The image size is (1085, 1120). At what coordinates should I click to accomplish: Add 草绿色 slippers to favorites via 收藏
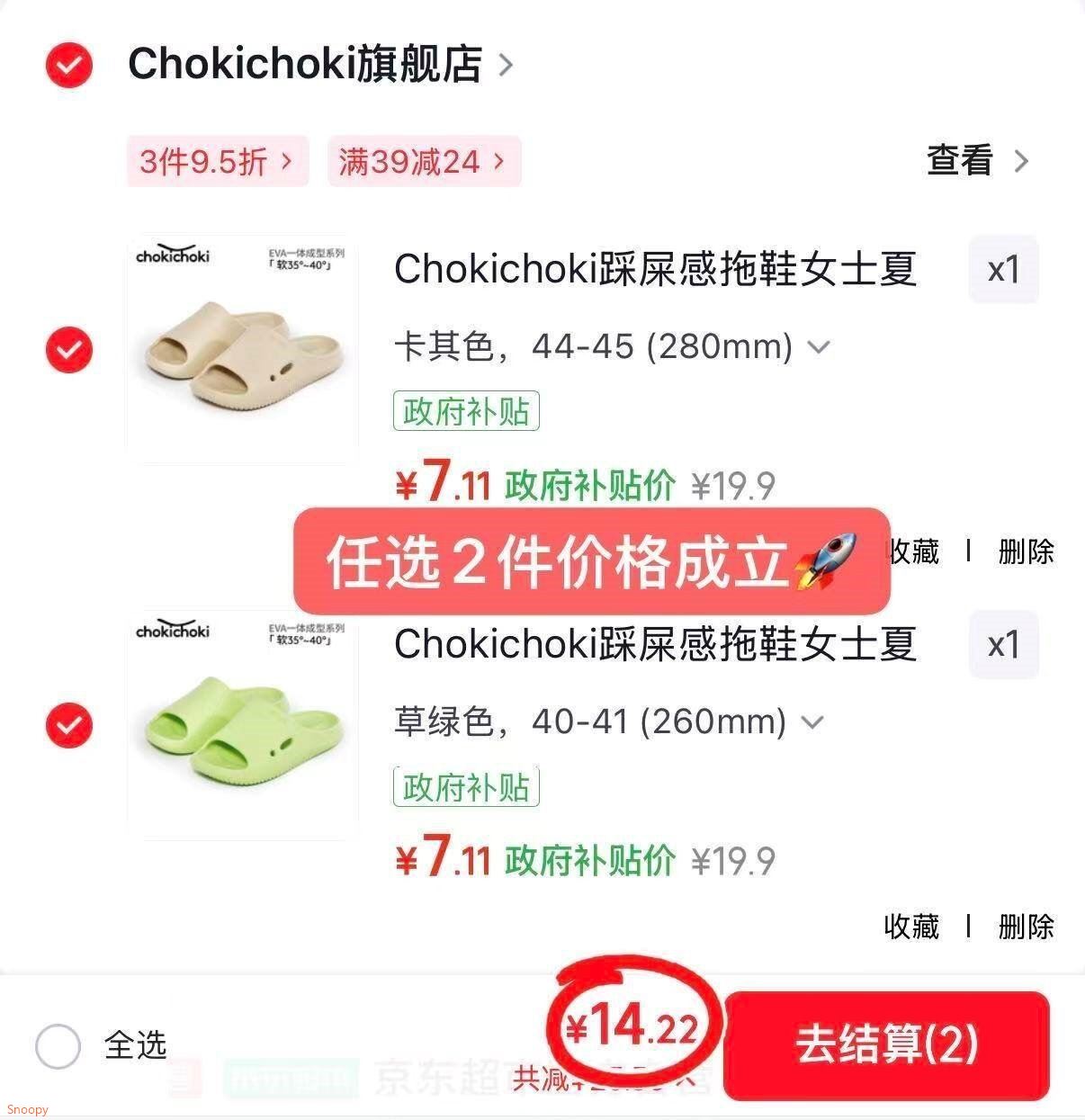pos(911,927)
